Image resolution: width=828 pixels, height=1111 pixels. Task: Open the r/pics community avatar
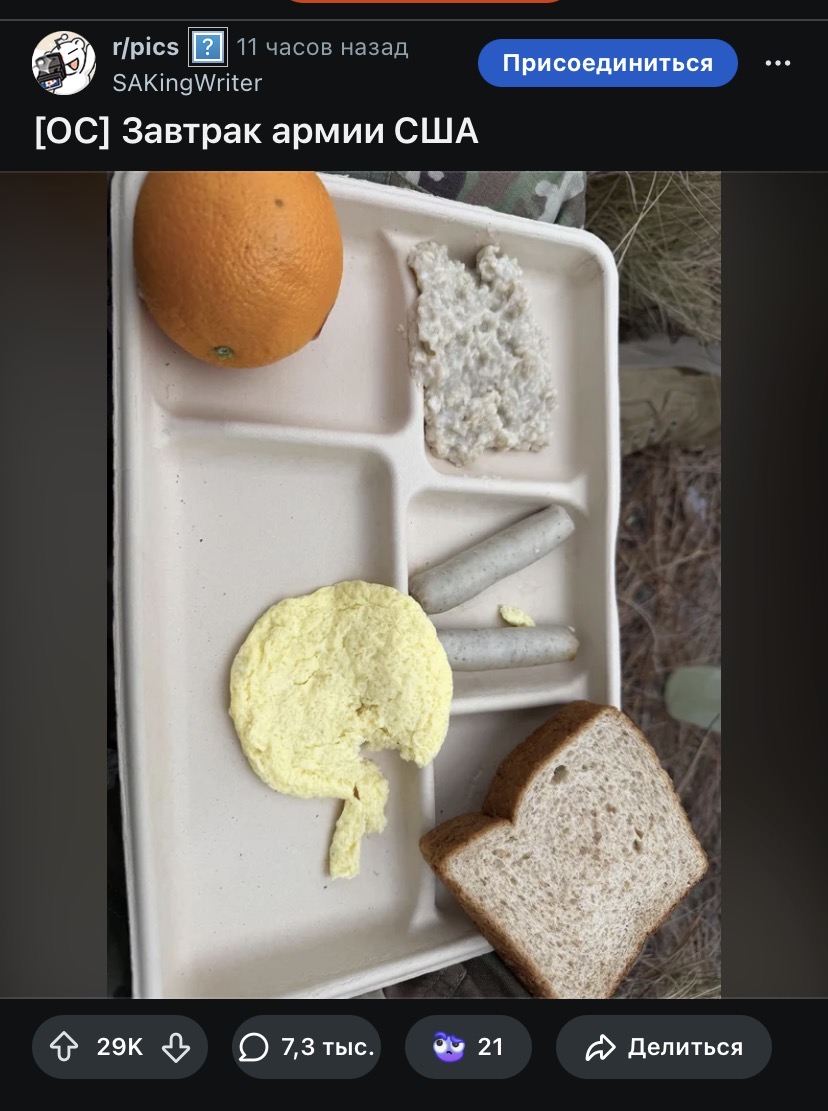click(65, 63)
